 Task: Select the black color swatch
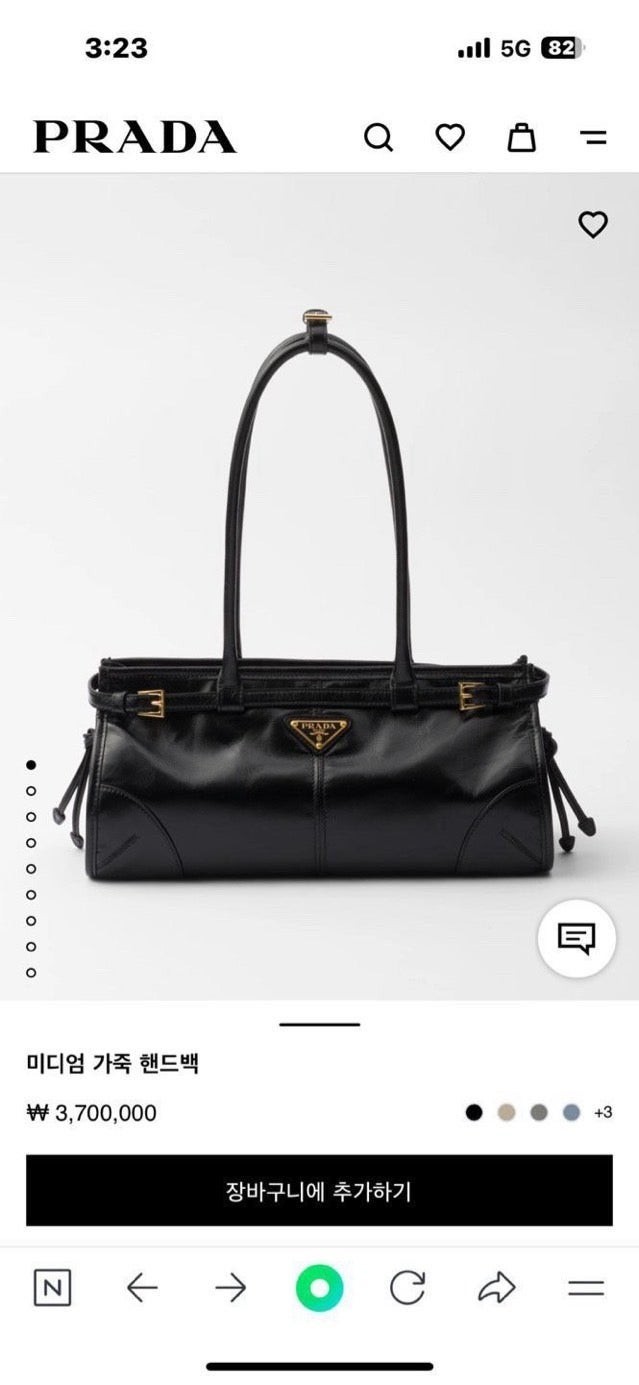474,1112
